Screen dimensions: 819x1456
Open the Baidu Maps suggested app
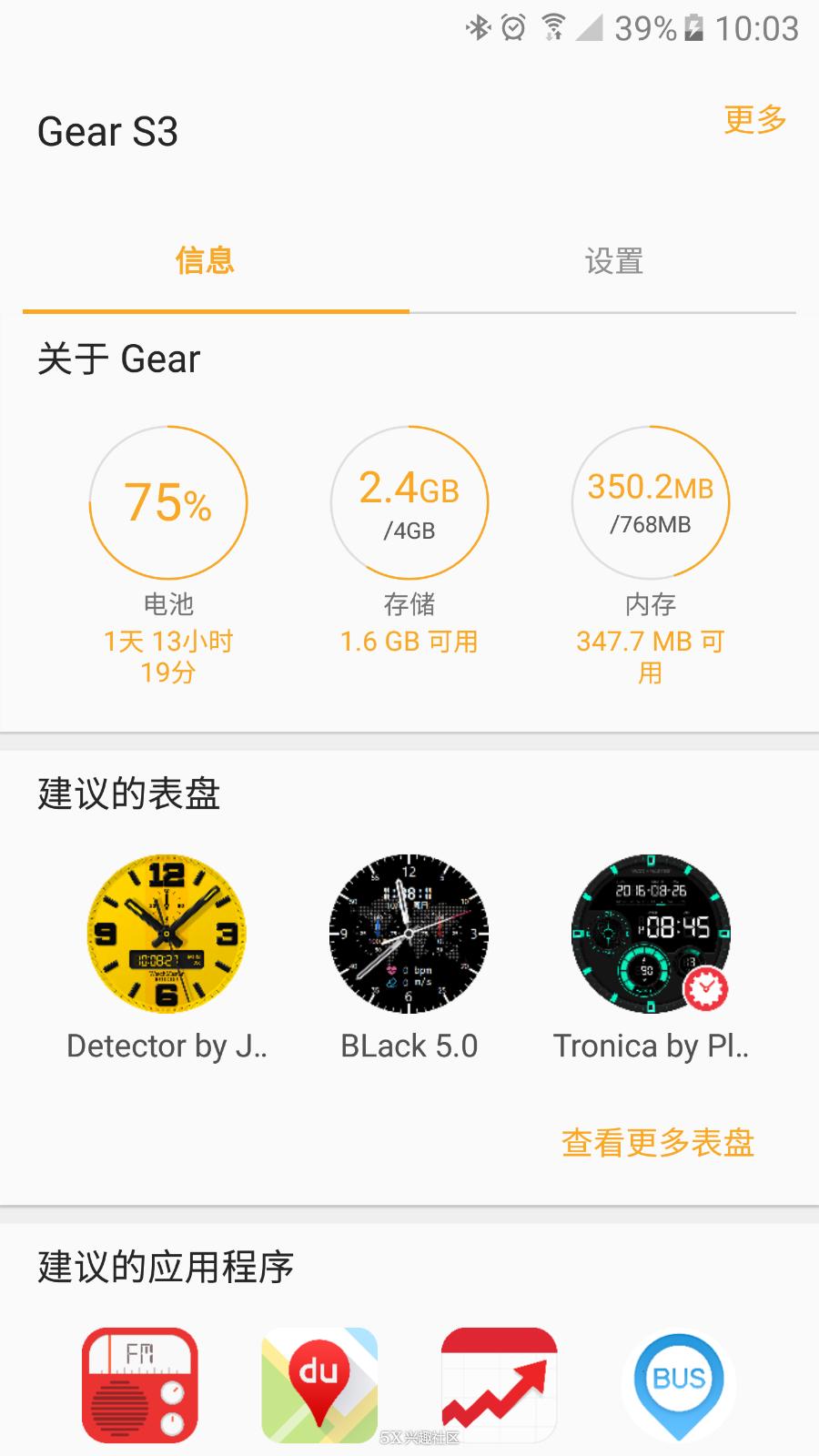tap(318, 1383)
